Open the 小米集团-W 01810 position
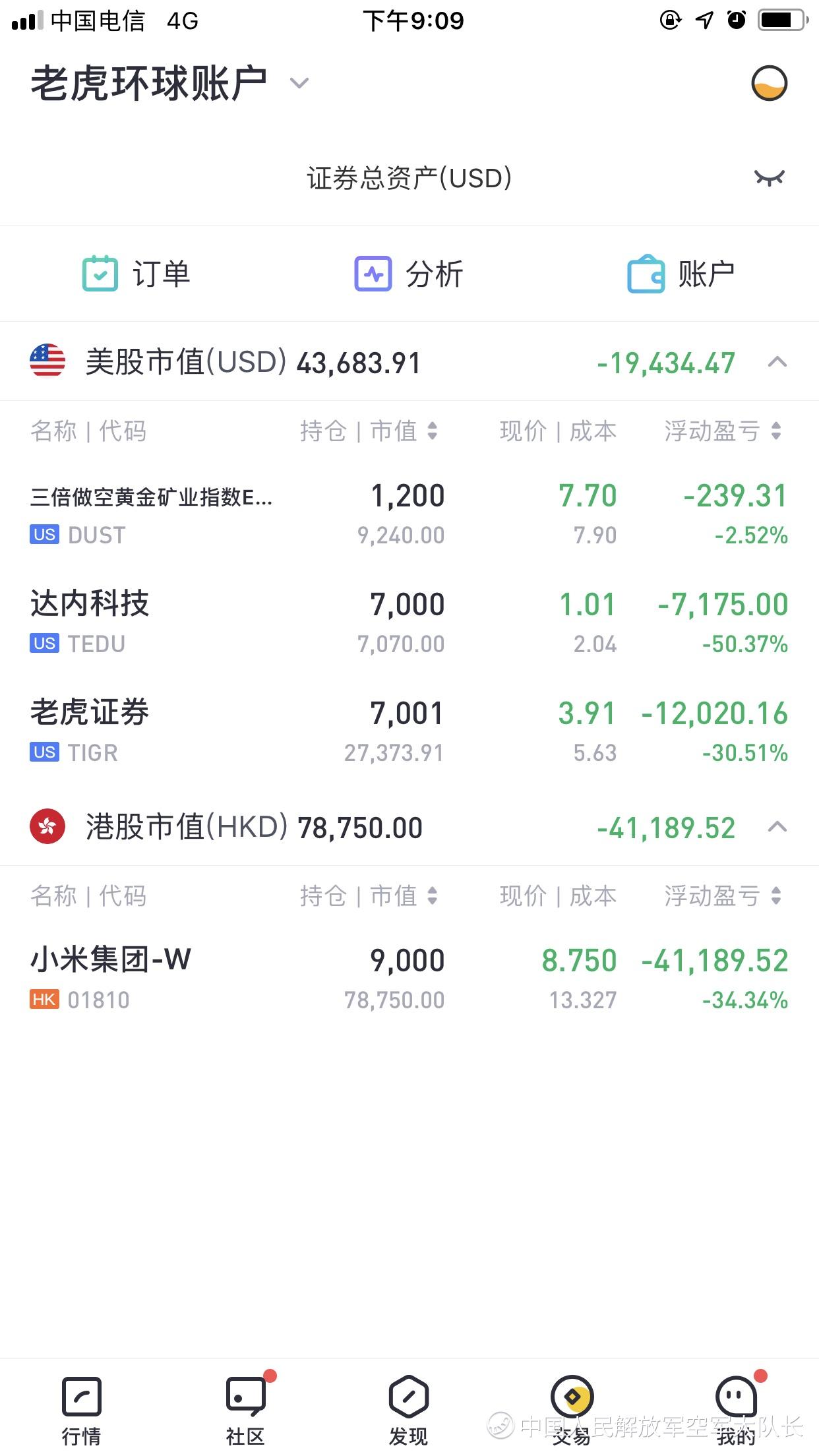819x1456 pixels. [409, 979]
